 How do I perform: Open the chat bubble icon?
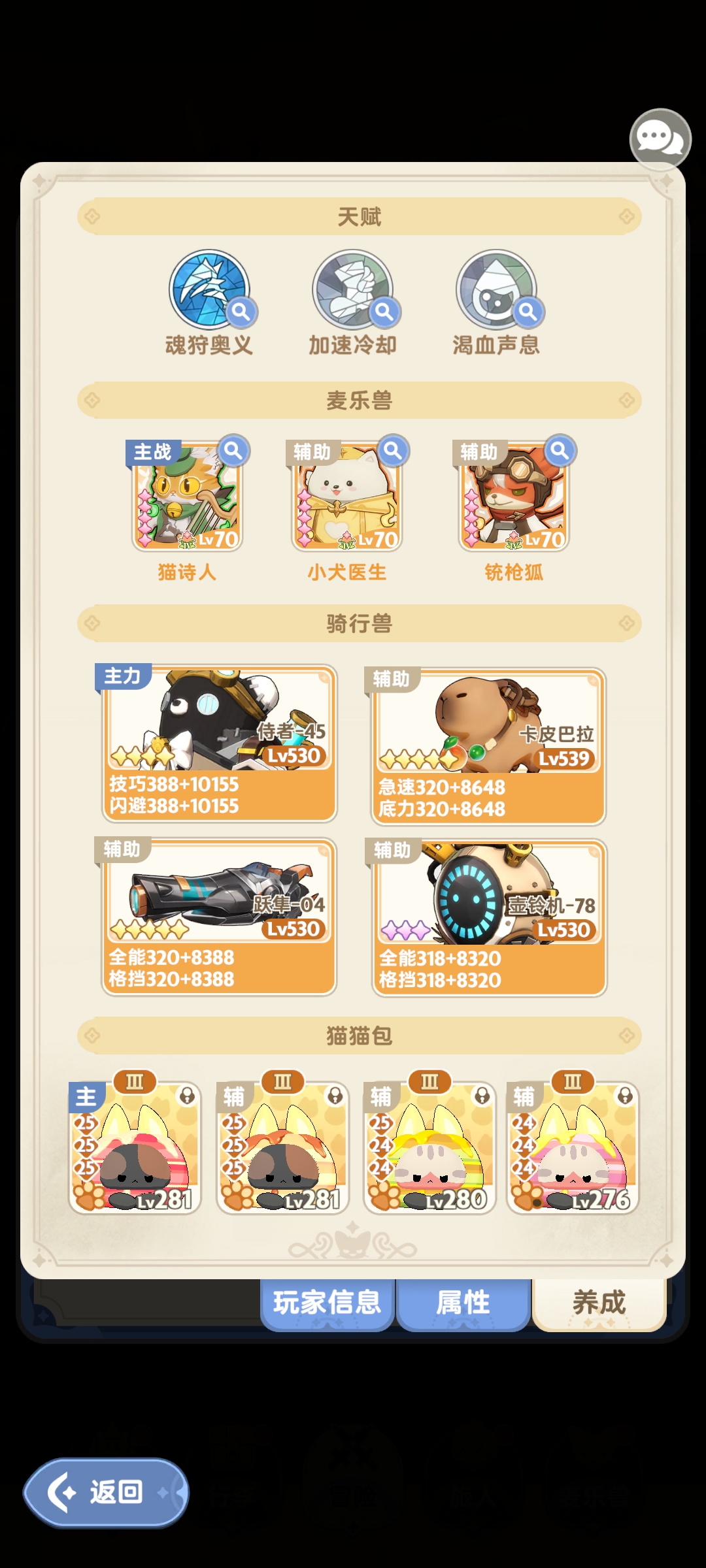pos(660,139)
